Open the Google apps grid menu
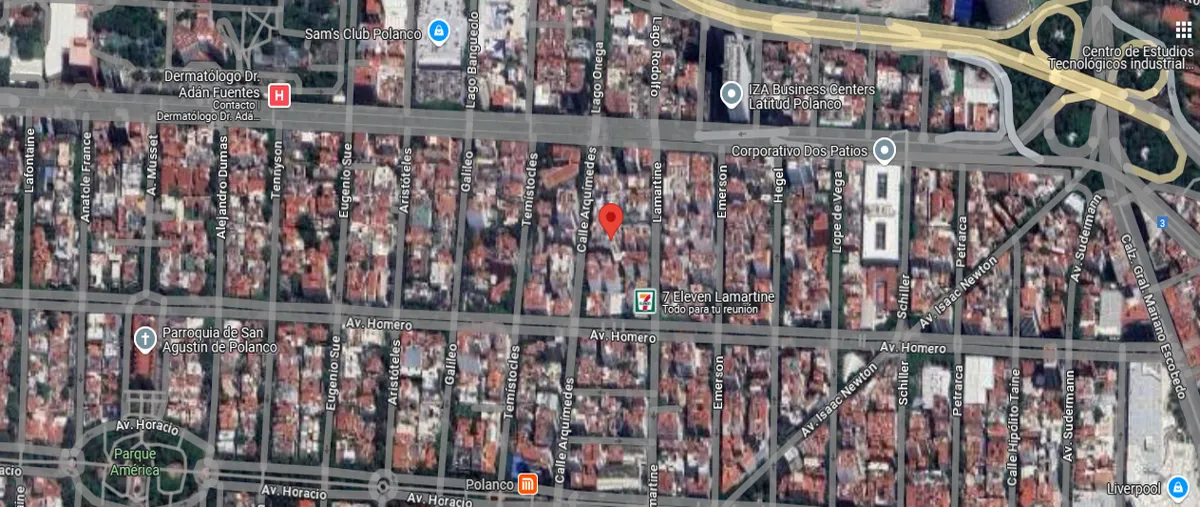This screenshot has width=1200, height=507. [x=1183, y=30]
